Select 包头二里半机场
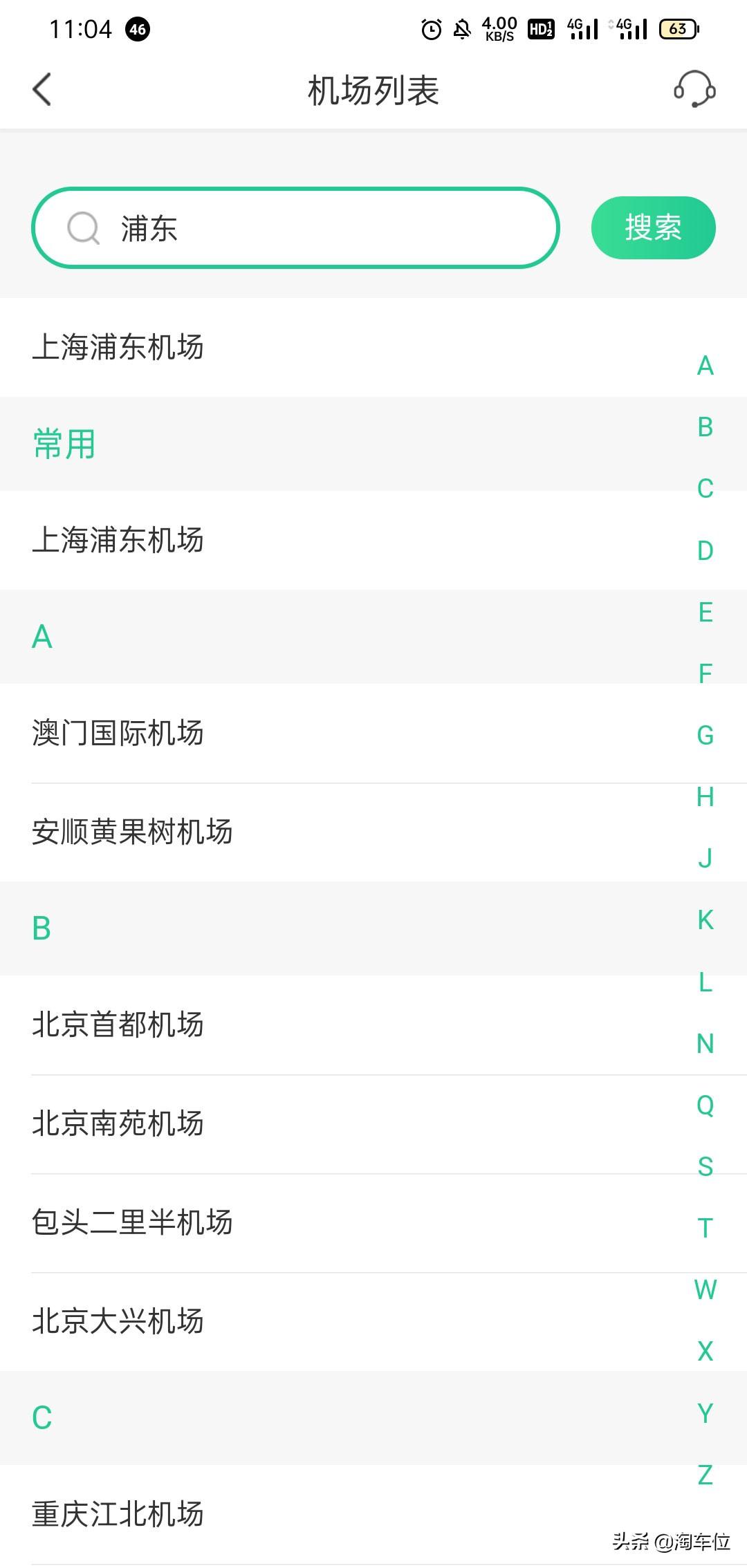 [x=373, y=1222]
